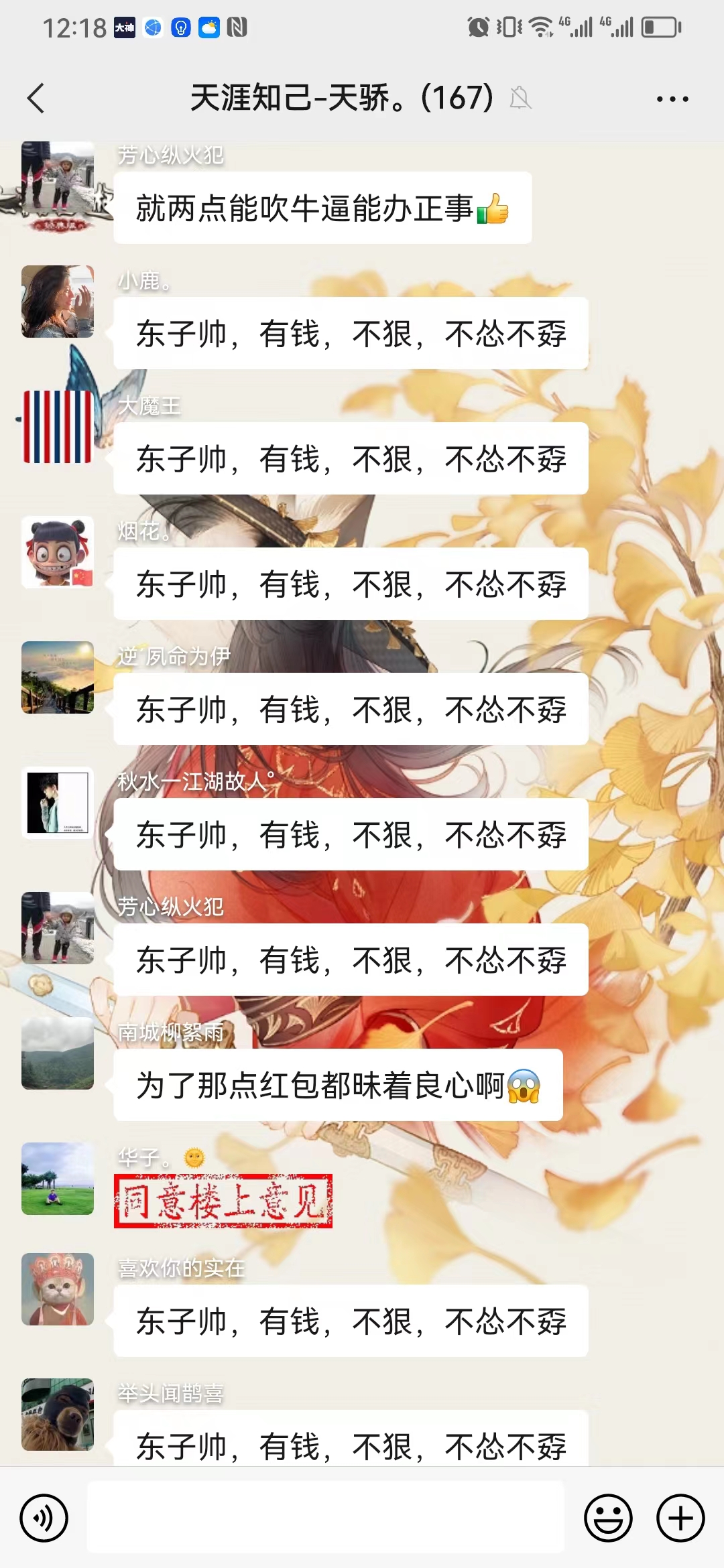
Task: Open 华子。's profile avatar
Action: click(58, 1179)
